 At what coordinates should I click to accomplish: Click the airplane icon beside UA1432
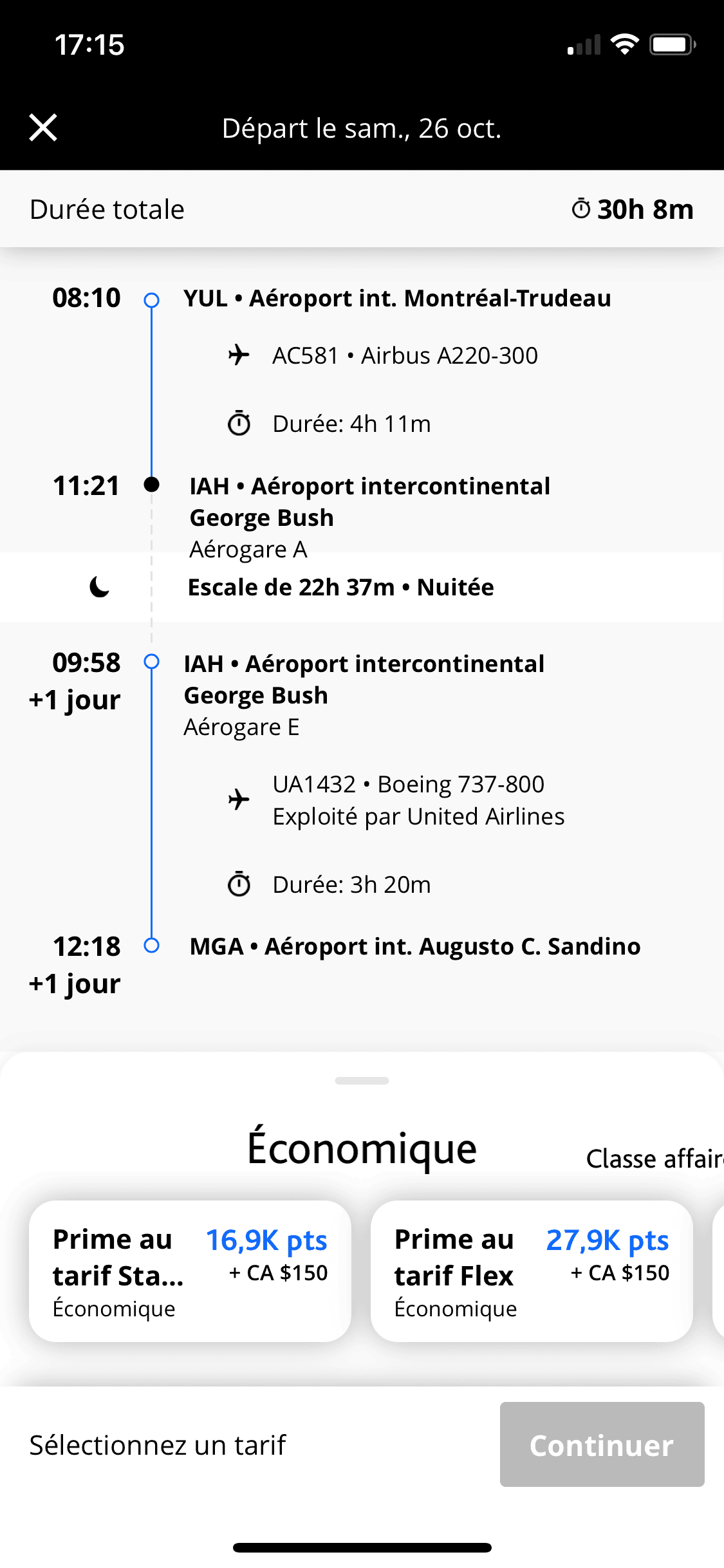(x=239, y=799)
